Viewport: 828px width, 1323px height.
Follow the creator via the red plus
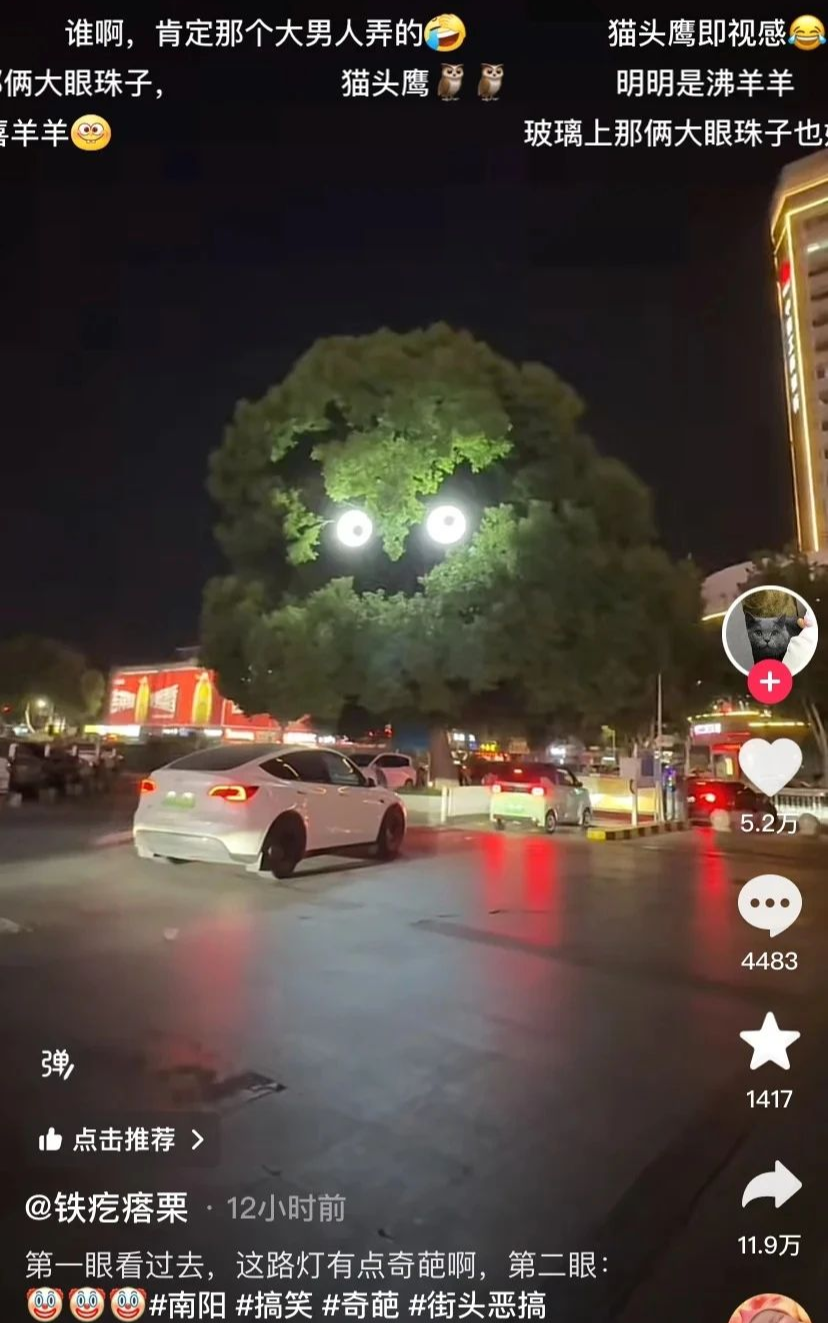point(769,682)
